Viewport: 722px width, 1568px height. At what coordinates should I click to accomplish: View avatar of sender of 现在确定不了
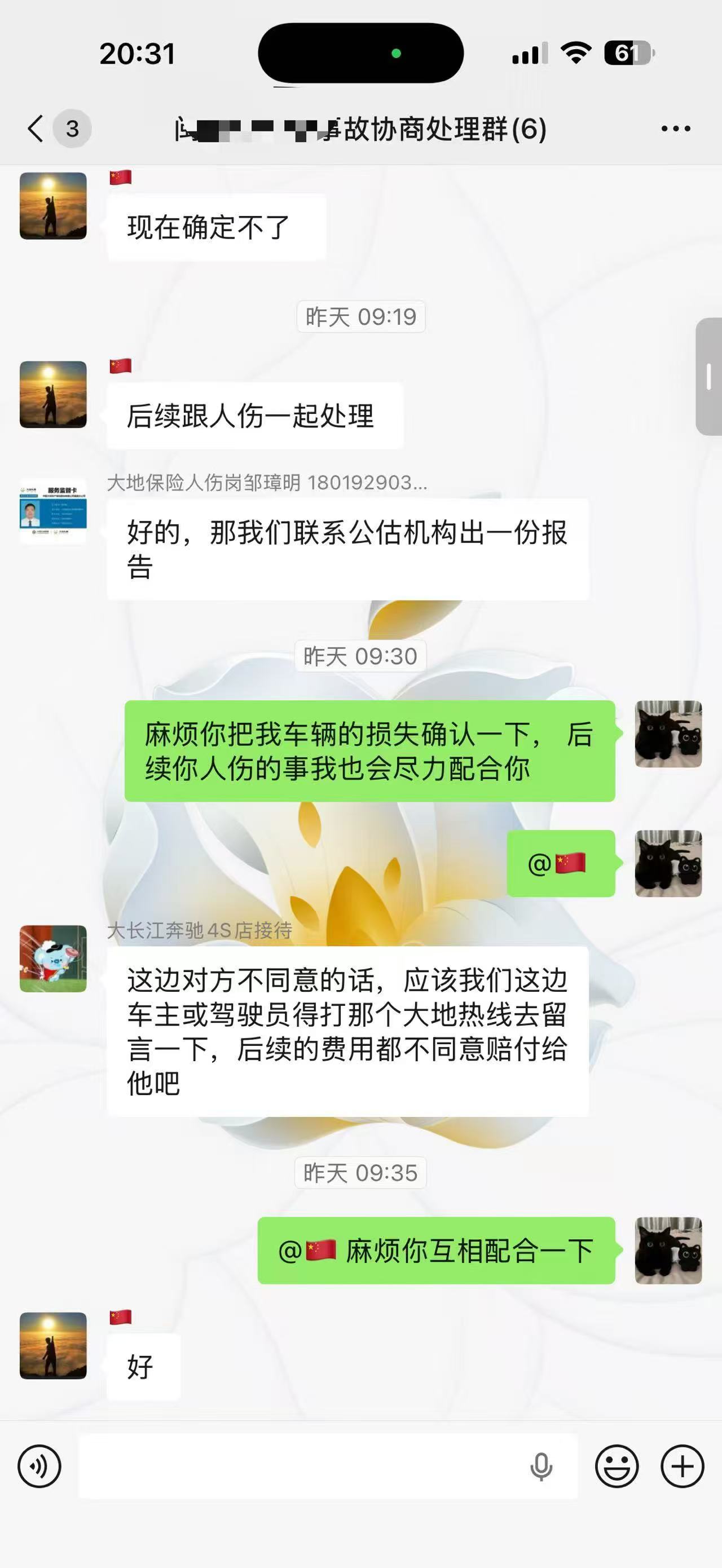(53, 206)
